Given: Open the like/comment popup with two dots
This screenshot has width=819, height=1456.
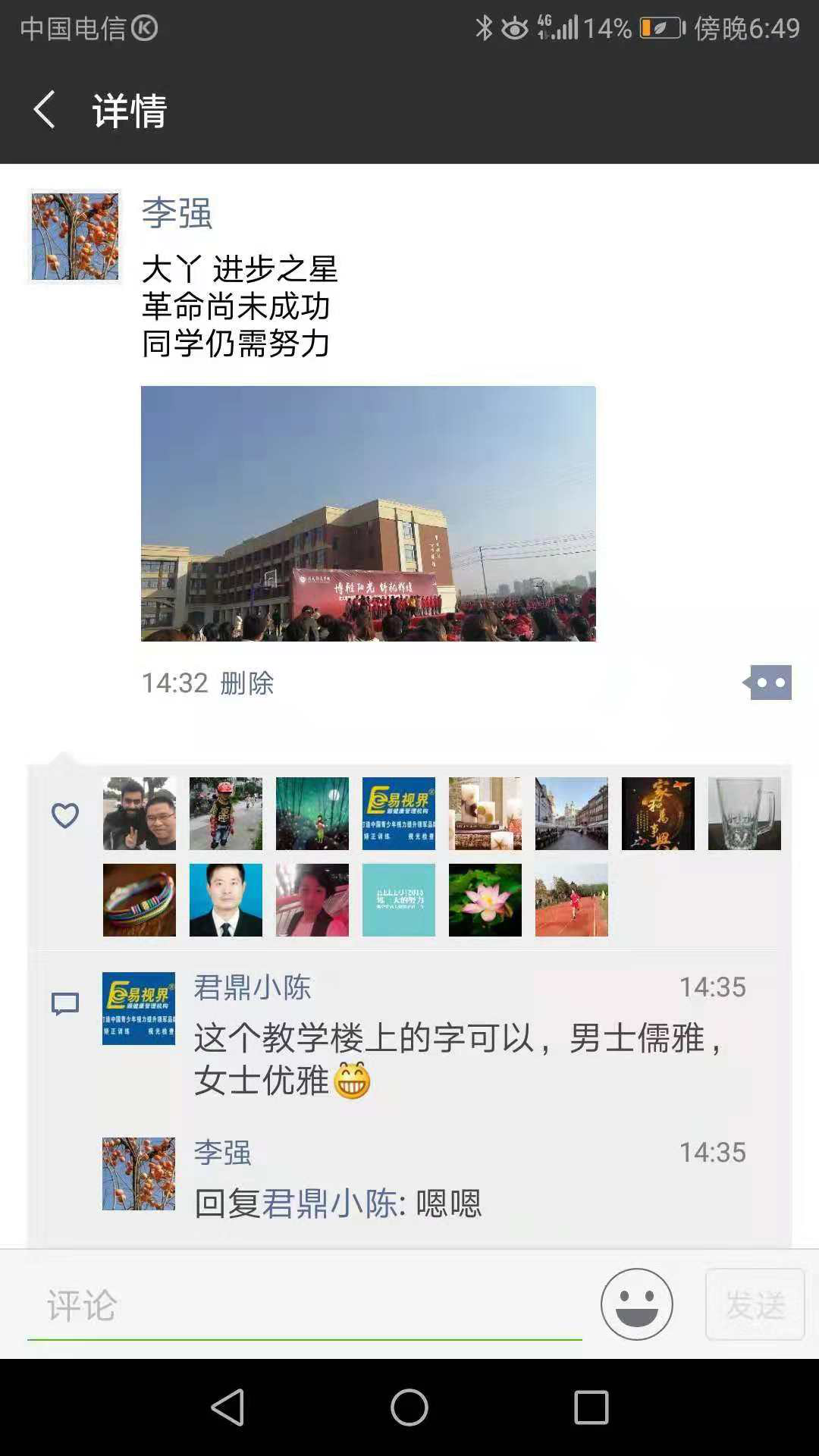Looking at the screenshot, I should pyautogui.click(x=769, y=682).
